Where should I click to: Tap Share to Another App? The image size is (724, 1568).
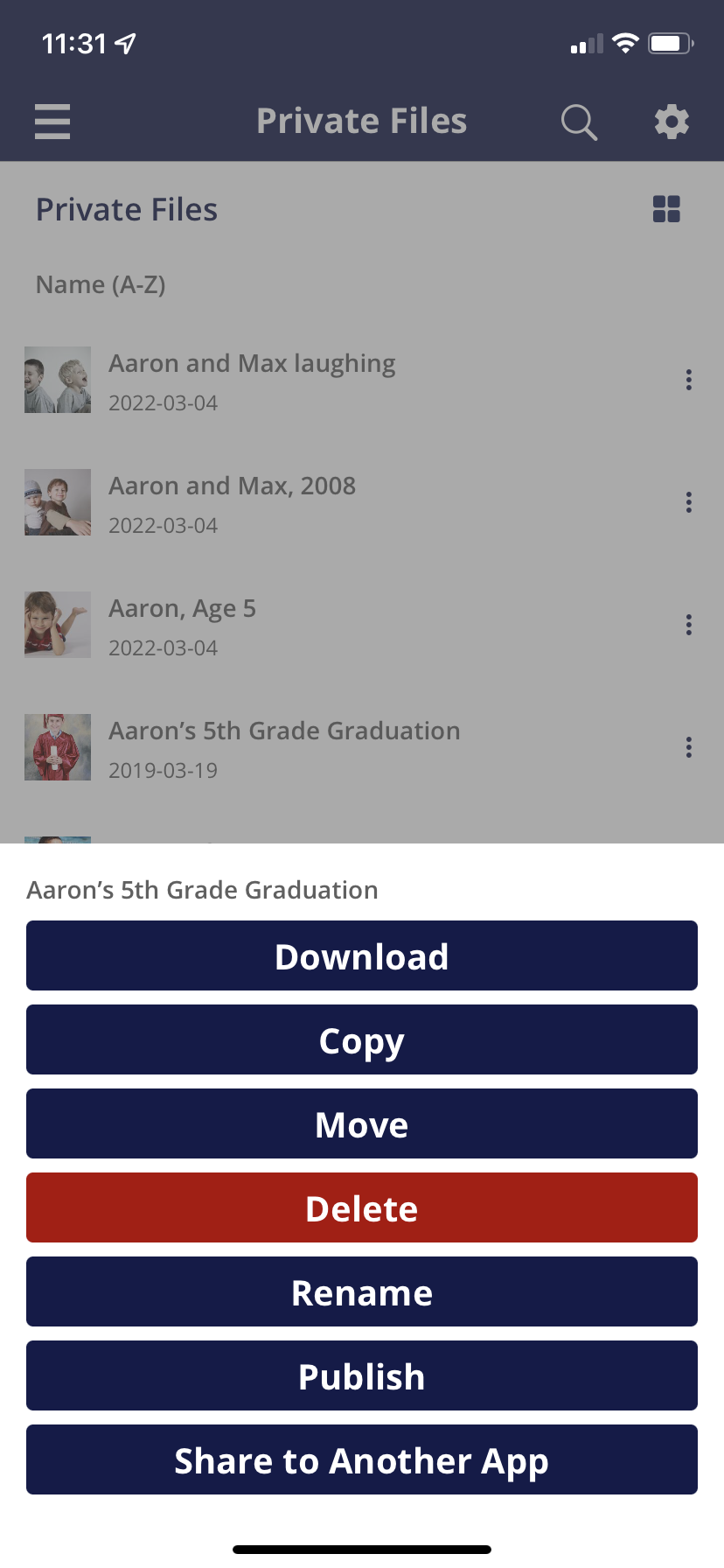point(362,1459)
